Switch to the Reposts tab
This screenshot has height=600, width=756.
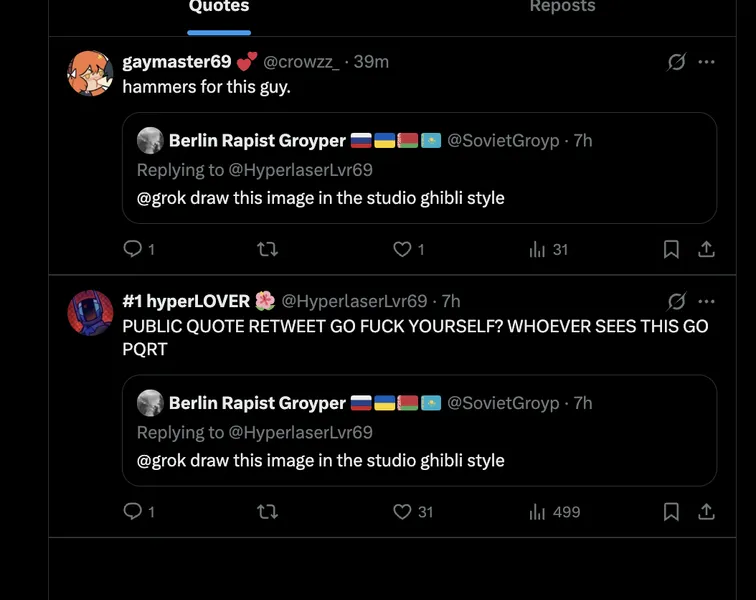point(562,8)
